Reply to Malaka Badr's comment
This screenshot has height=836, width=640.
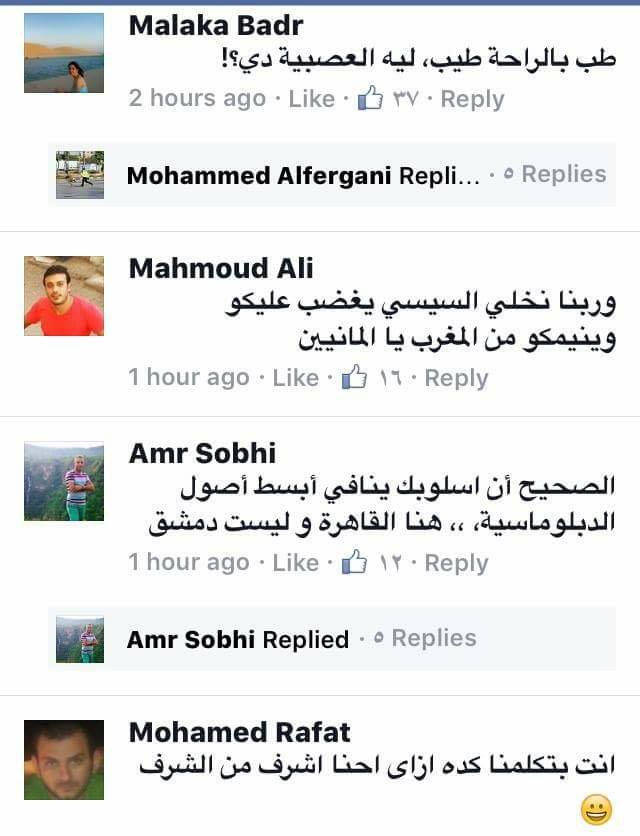pyautogui.click(x=472, y=99)
